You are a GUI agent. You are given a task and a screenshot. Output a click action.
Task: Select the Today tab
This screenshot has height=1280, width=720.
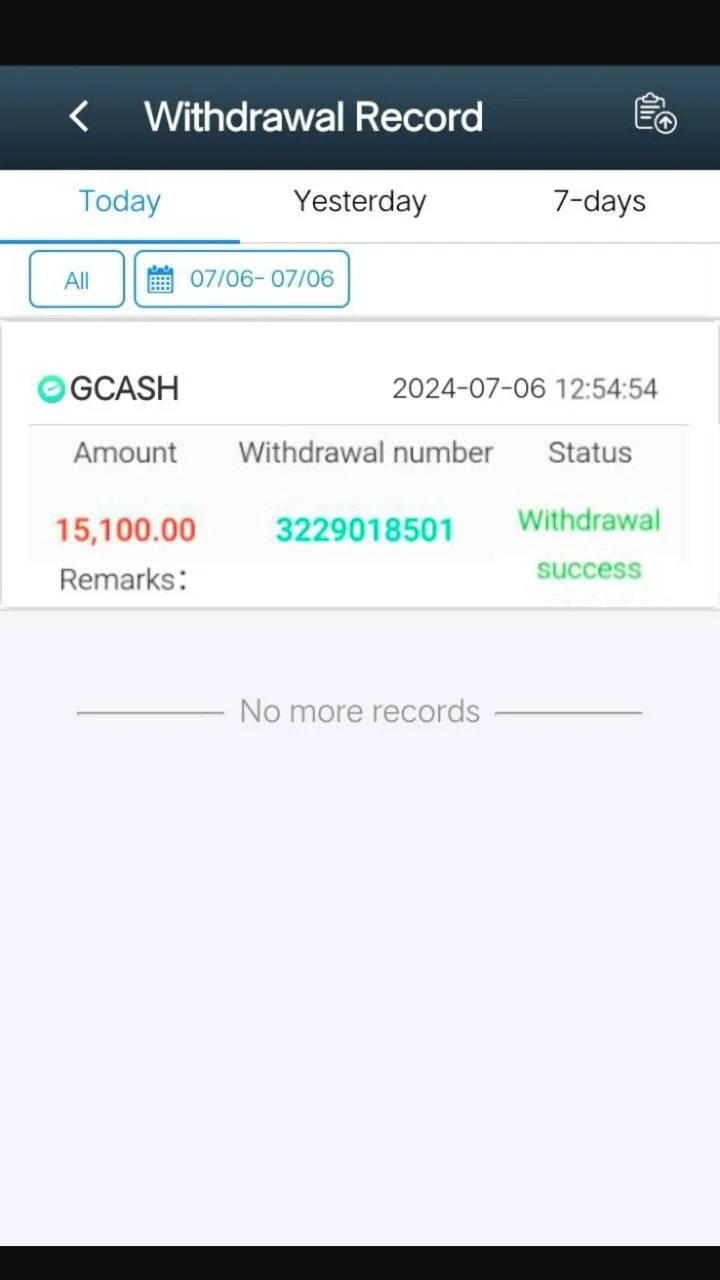[x=120, y=201]
